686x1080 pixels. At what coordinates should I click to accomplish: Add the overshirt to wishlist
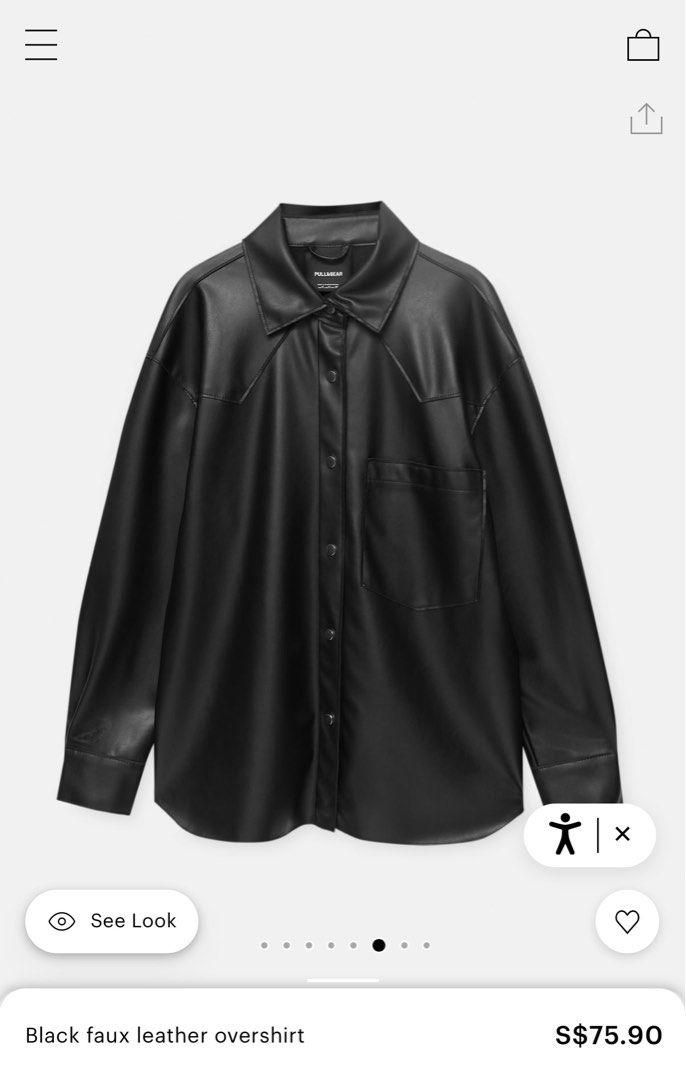click(627, 921)
